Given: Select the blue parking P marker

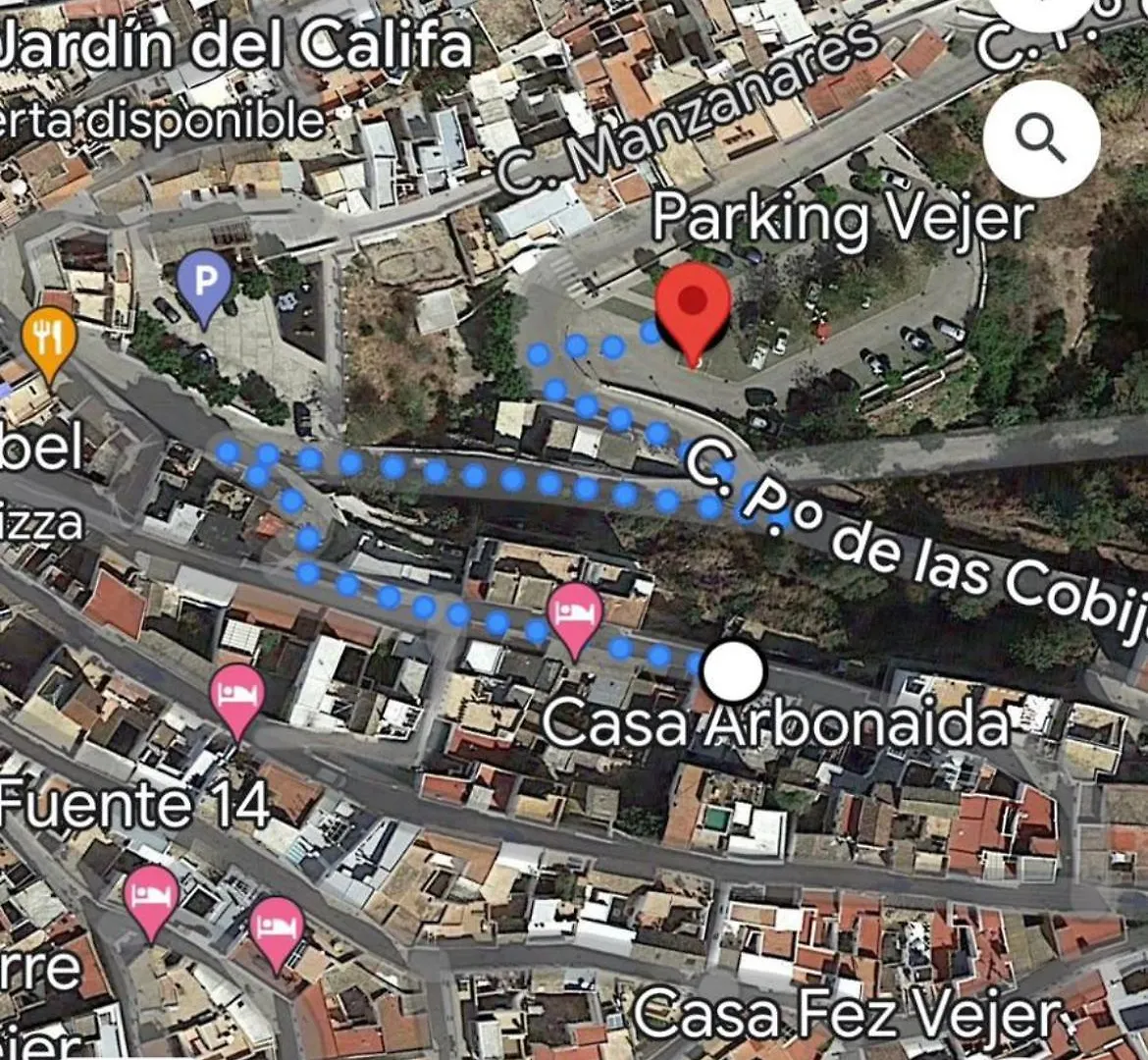Looking at the screenshot, I should tap(204, 284).
